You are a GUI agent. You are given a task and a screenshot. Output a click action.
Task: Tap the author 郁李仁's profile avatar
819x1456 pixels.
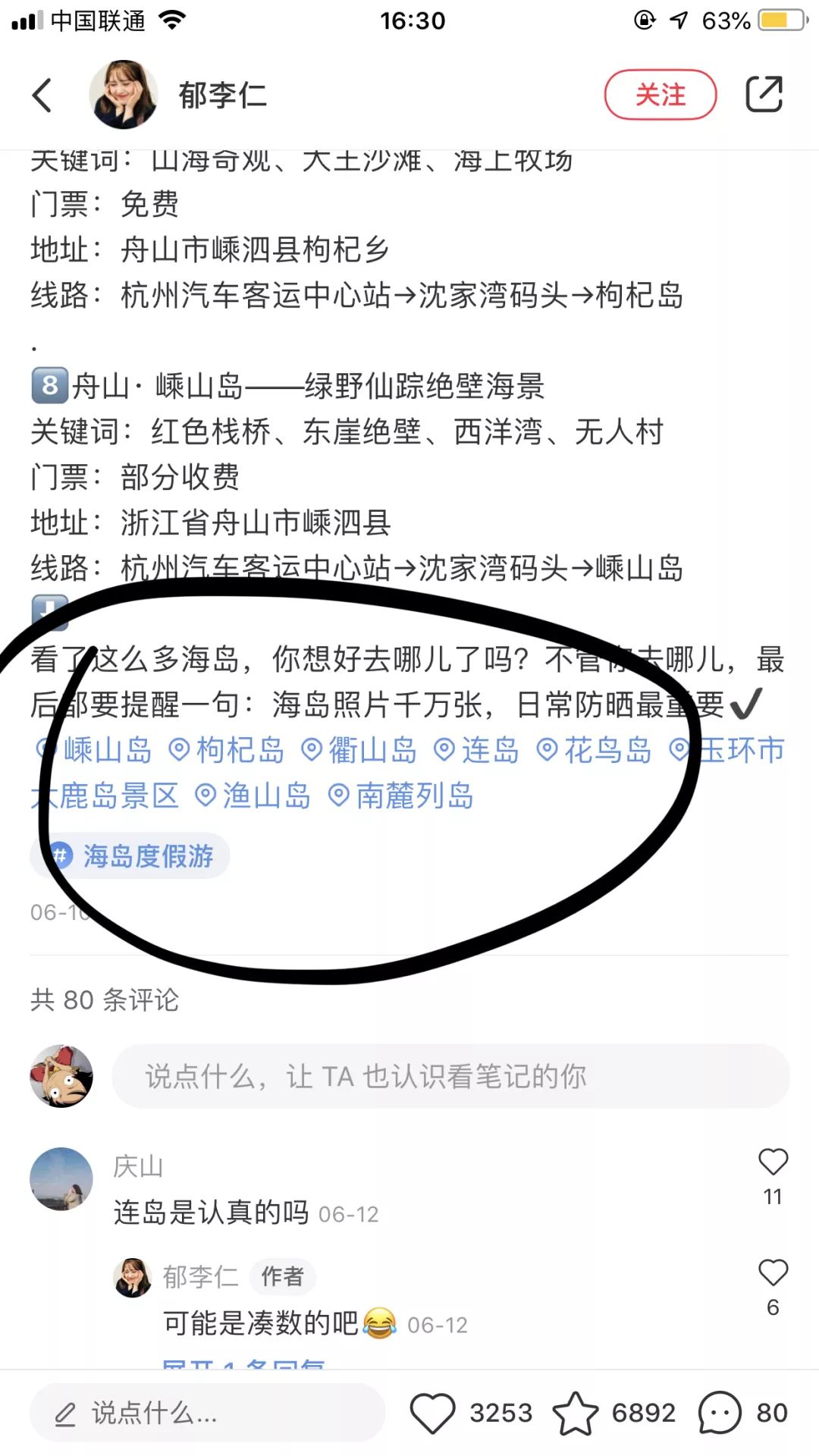[124, 93]
